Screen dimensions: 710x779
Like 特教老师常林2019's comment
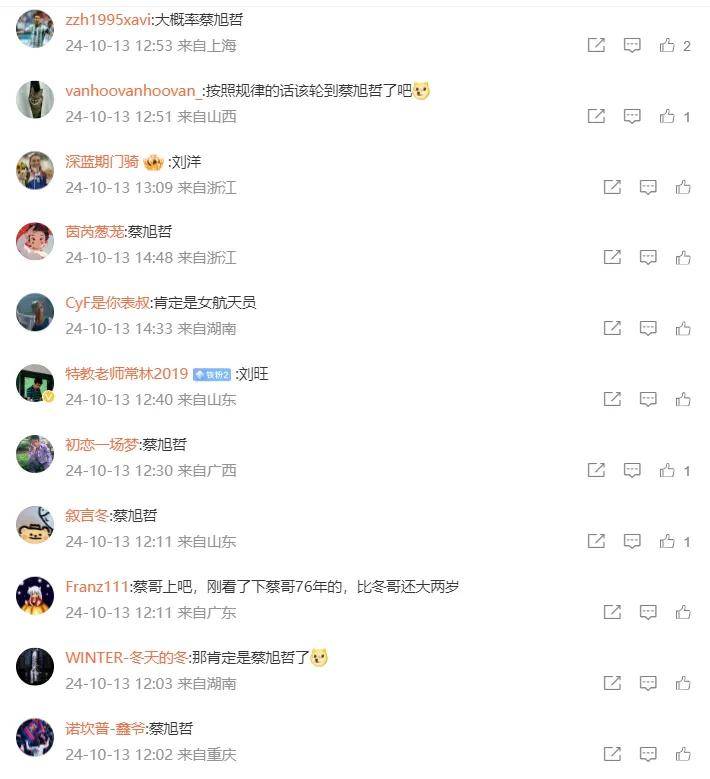click(683, 399)
